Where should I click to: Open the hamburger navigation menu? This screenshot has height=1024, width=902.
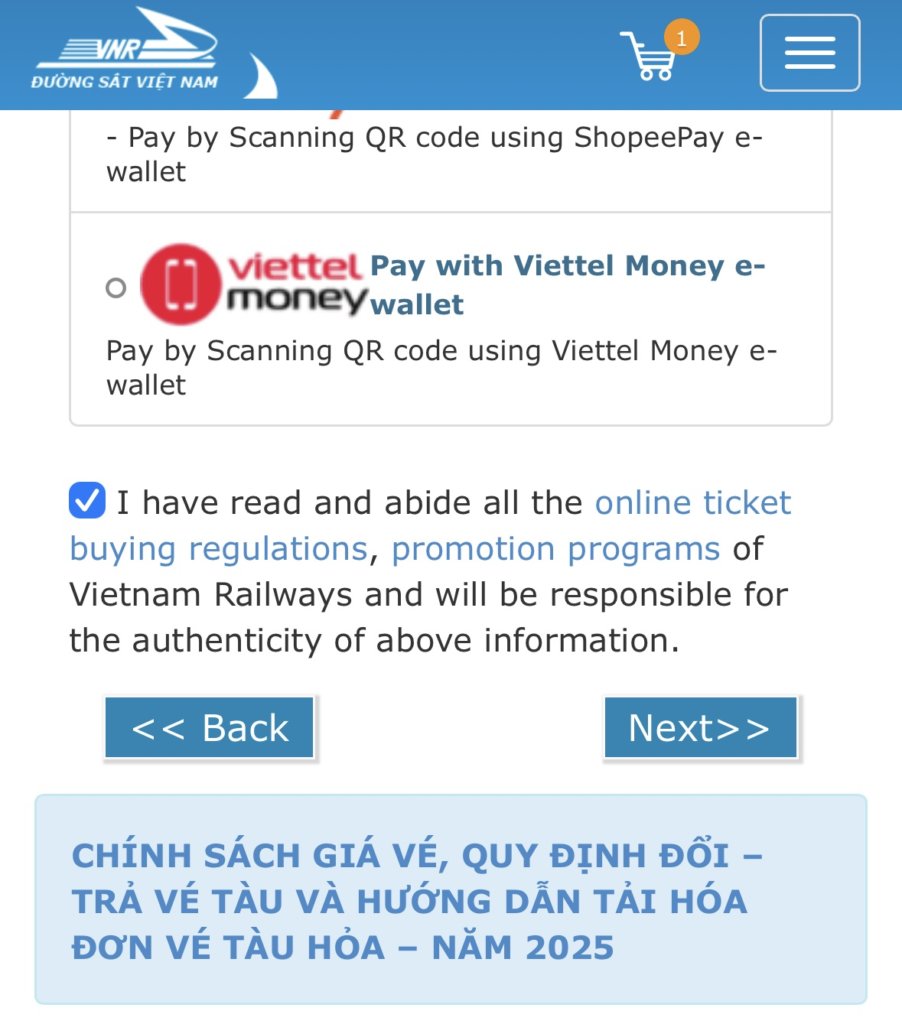click(x=809, y=53)
